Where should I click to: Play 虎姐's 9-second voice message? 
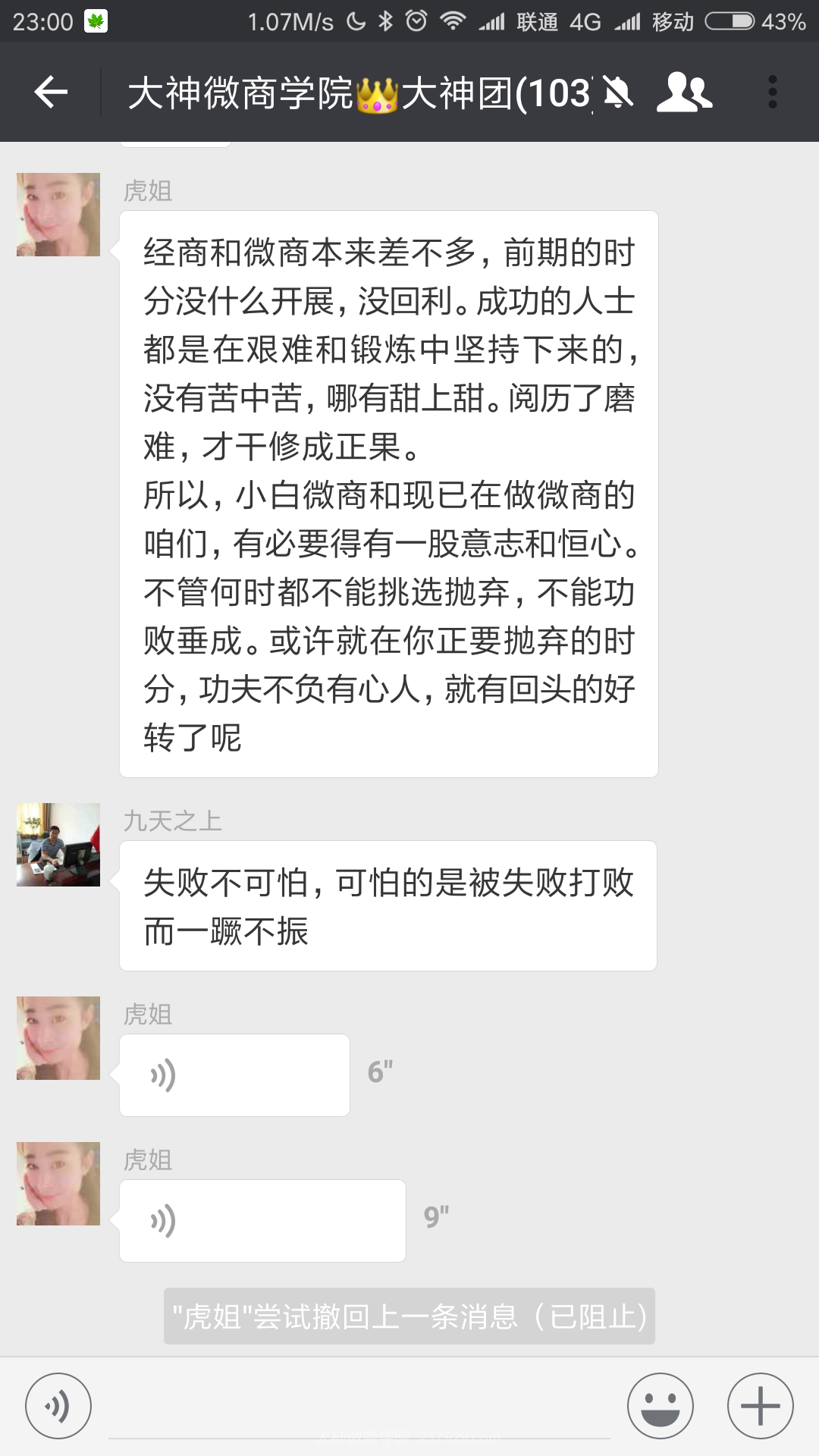[262, 1221]
